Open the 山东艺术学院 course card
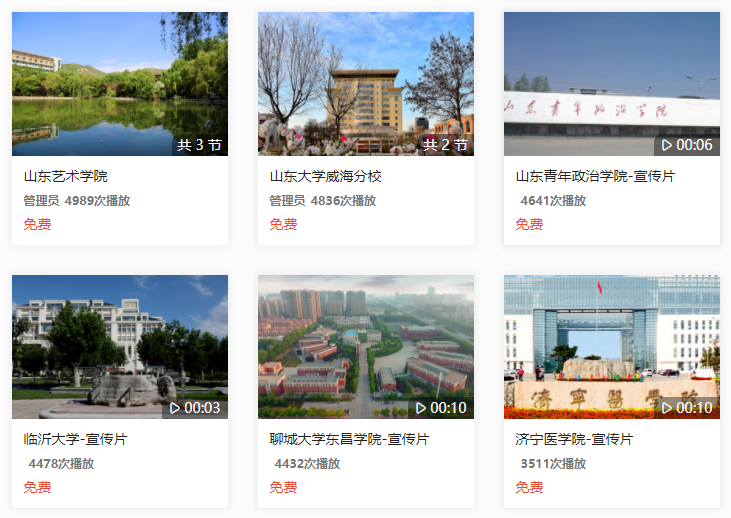The height and width of the screenshot is (518, 731). (120, 85)
